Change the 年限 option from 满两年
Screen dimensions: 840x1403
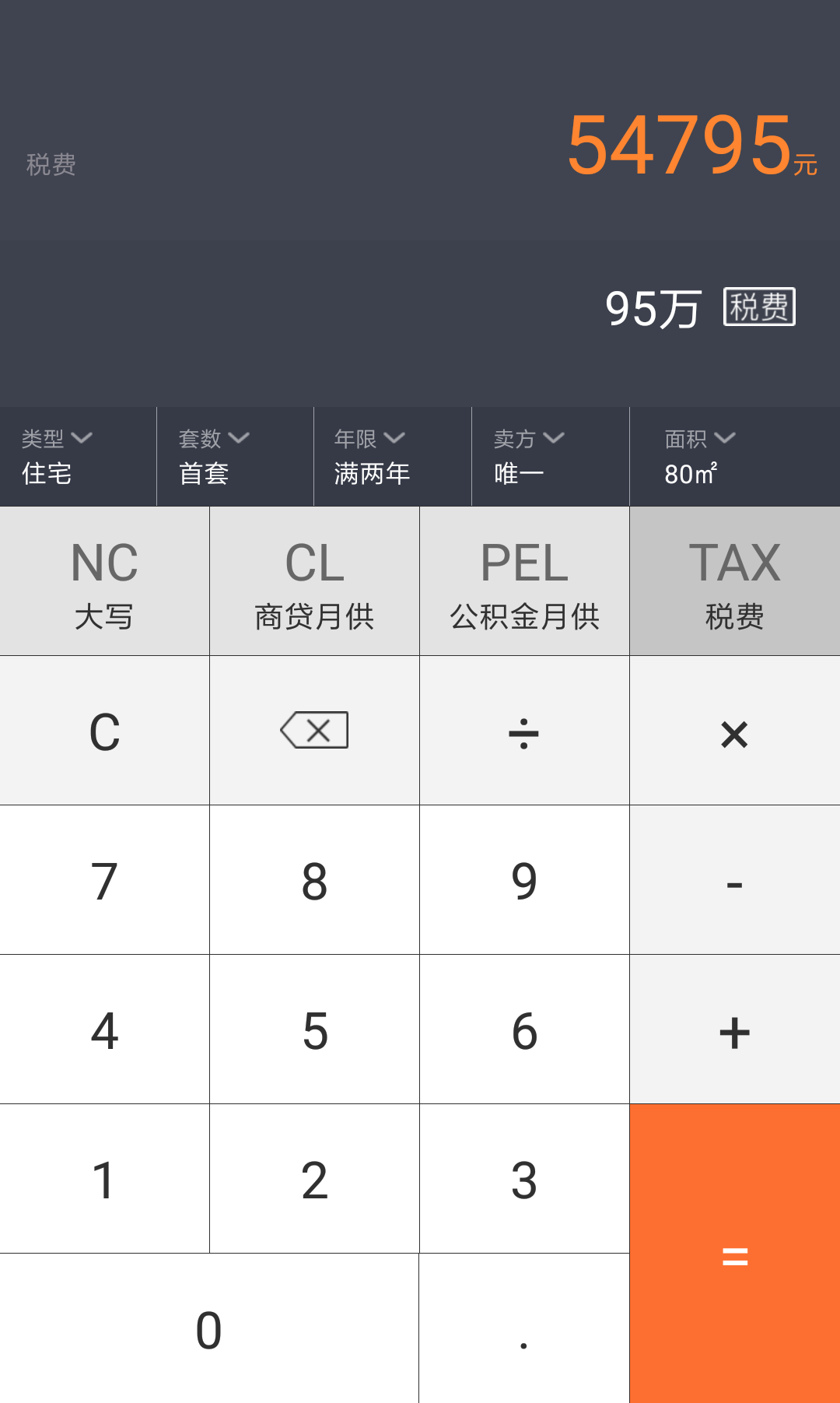point(392,457)
